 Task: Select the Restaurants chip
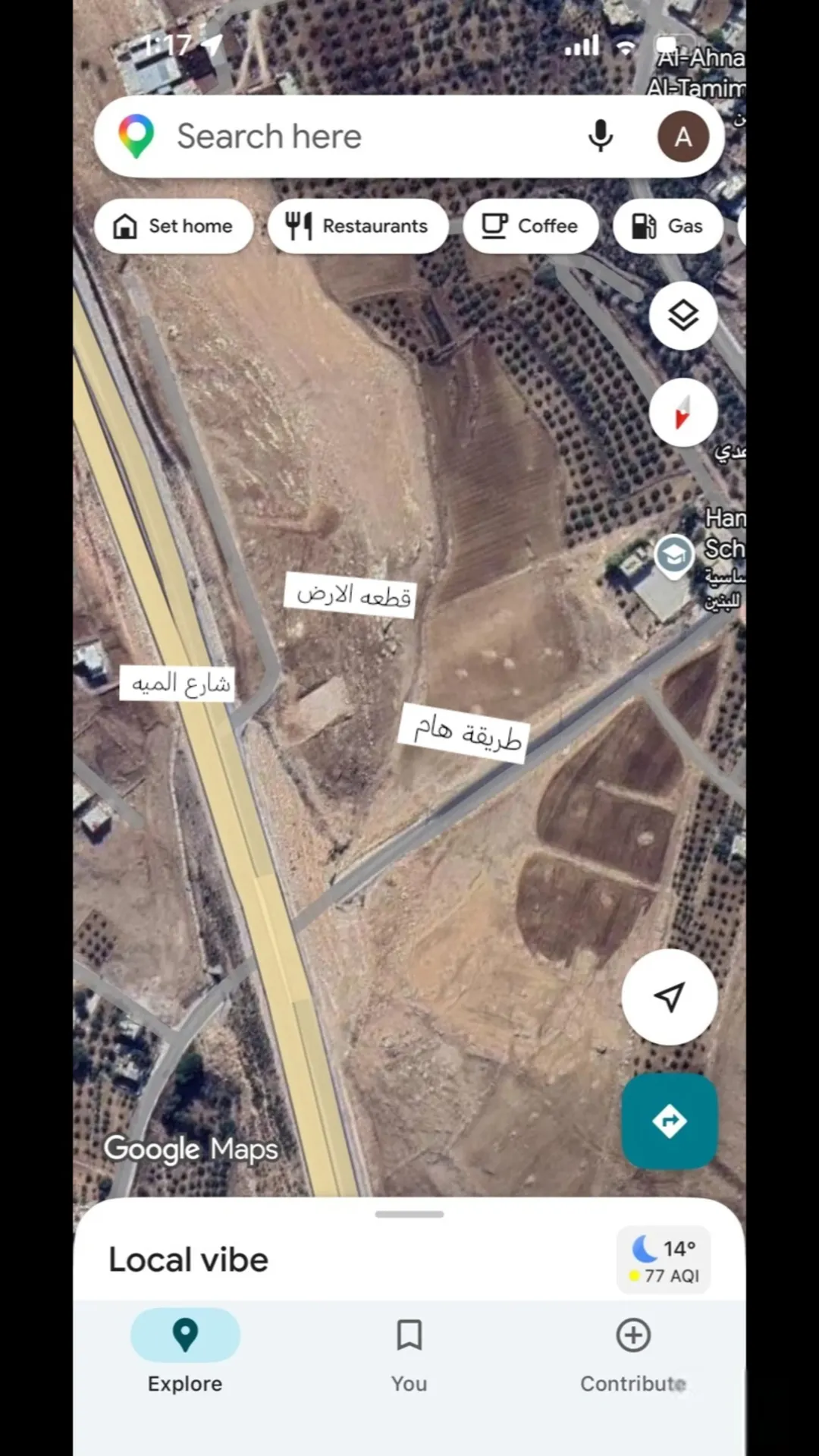coord(358,226)
